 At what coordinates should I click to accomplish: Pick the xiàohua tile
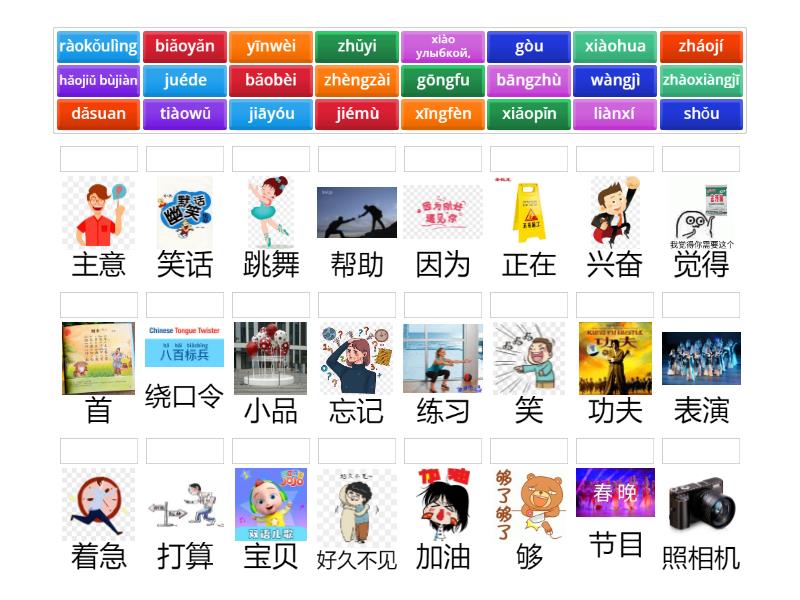click(615, 47)
